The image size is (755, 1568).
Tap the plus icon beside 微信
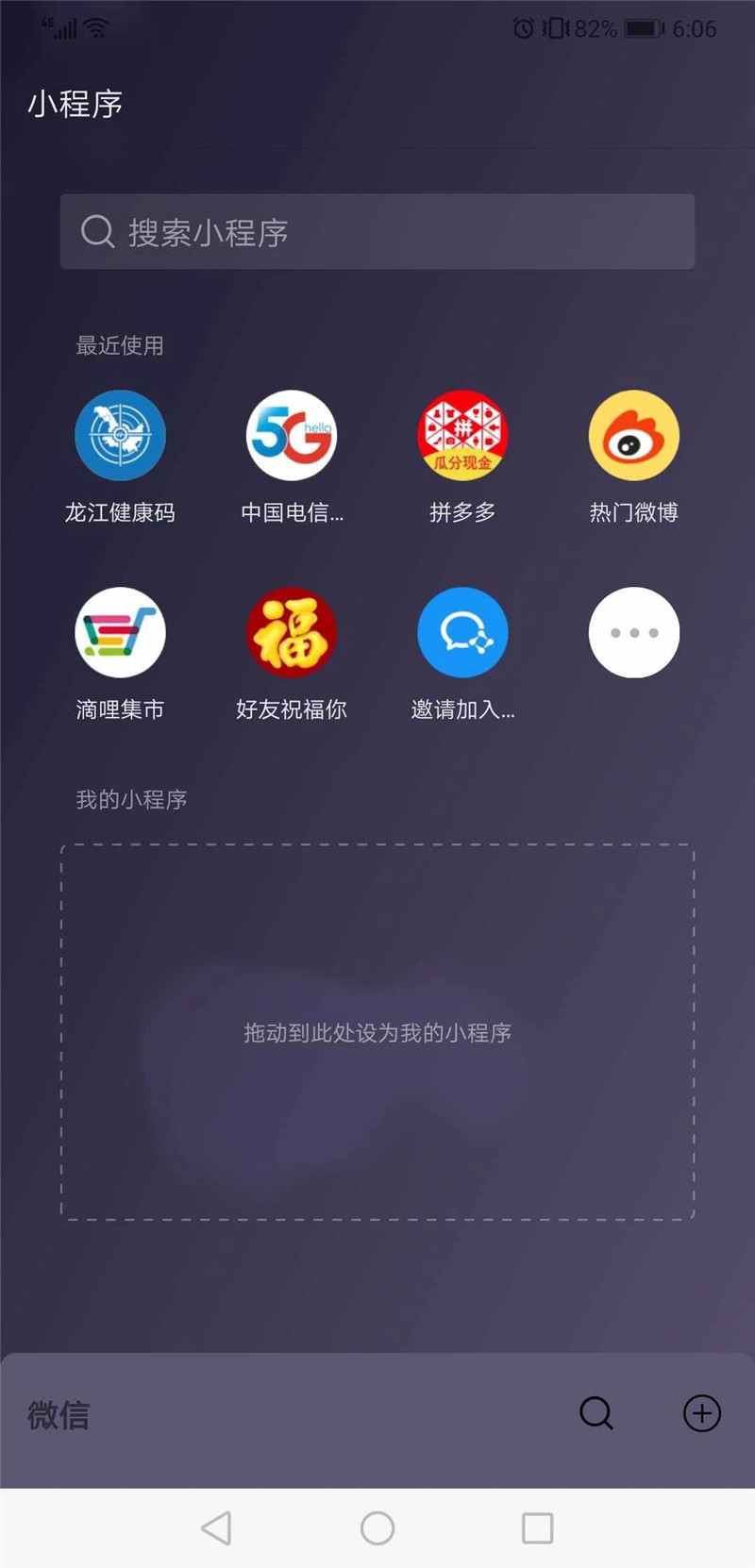point(701,1413)
